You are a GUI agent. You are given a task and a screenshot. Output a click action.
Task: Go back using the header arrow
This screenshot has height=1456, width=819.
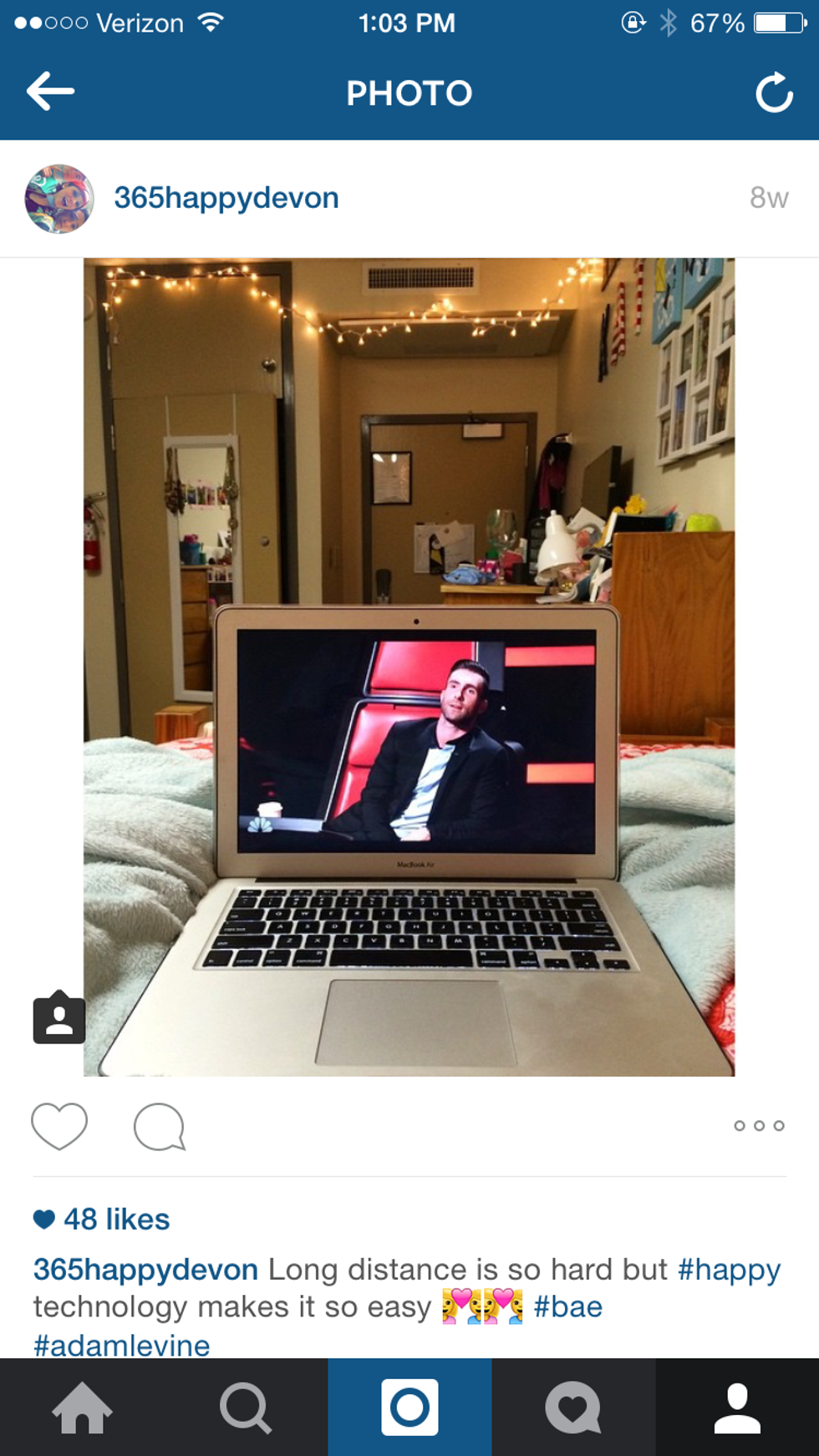click(x=51, y=91)
